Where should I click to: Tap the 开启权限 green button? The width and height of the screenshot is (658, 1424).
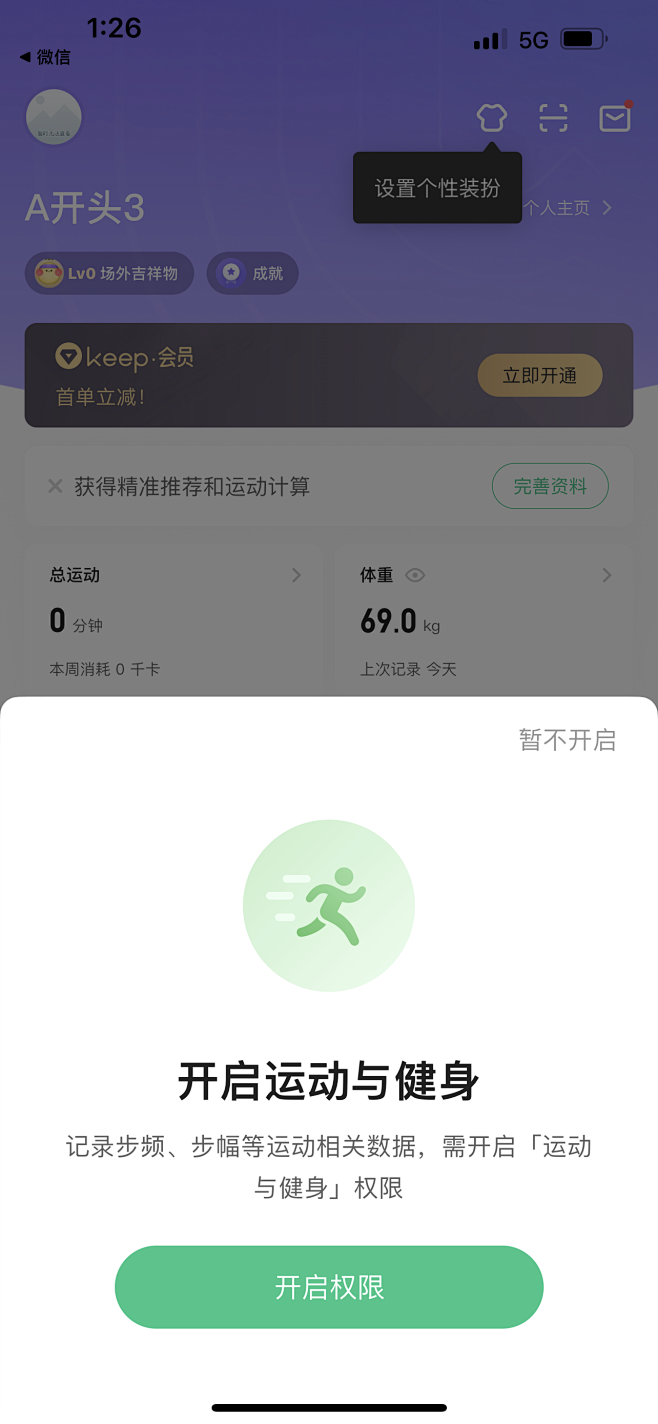[x=329, y=1287]
